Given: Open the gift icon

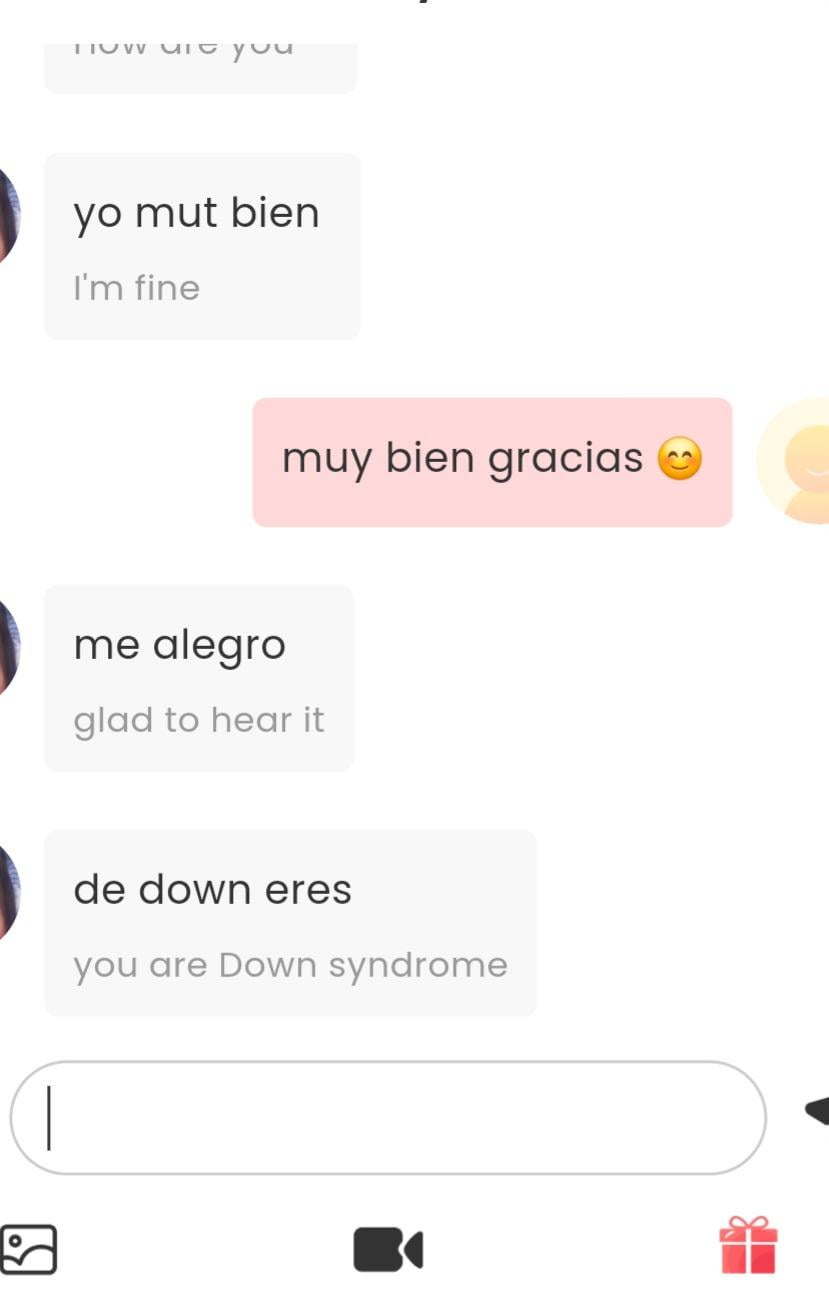Looking at the screenshot, I should 748,1246.
